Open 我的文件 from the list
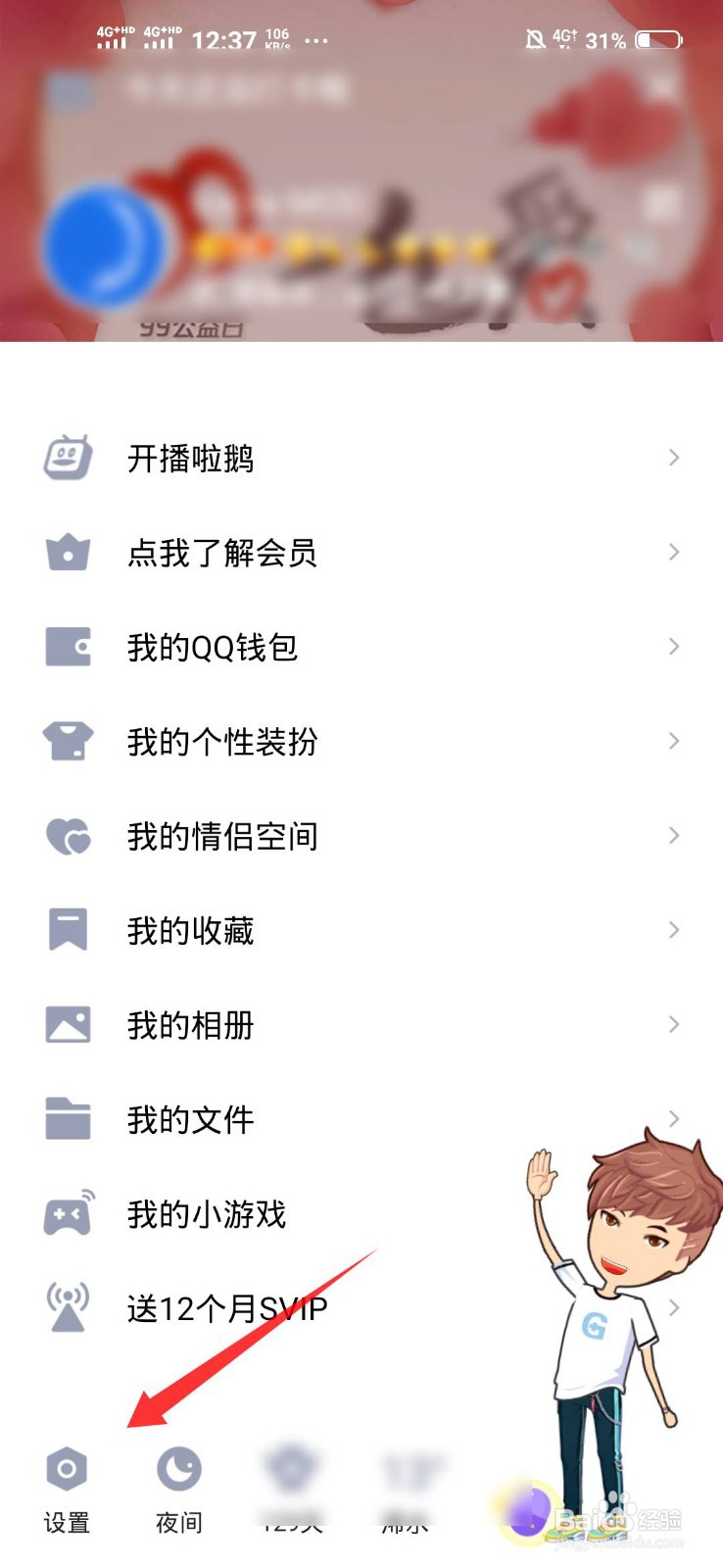This screenshot has width=723, height=1568. (192, 1118)
